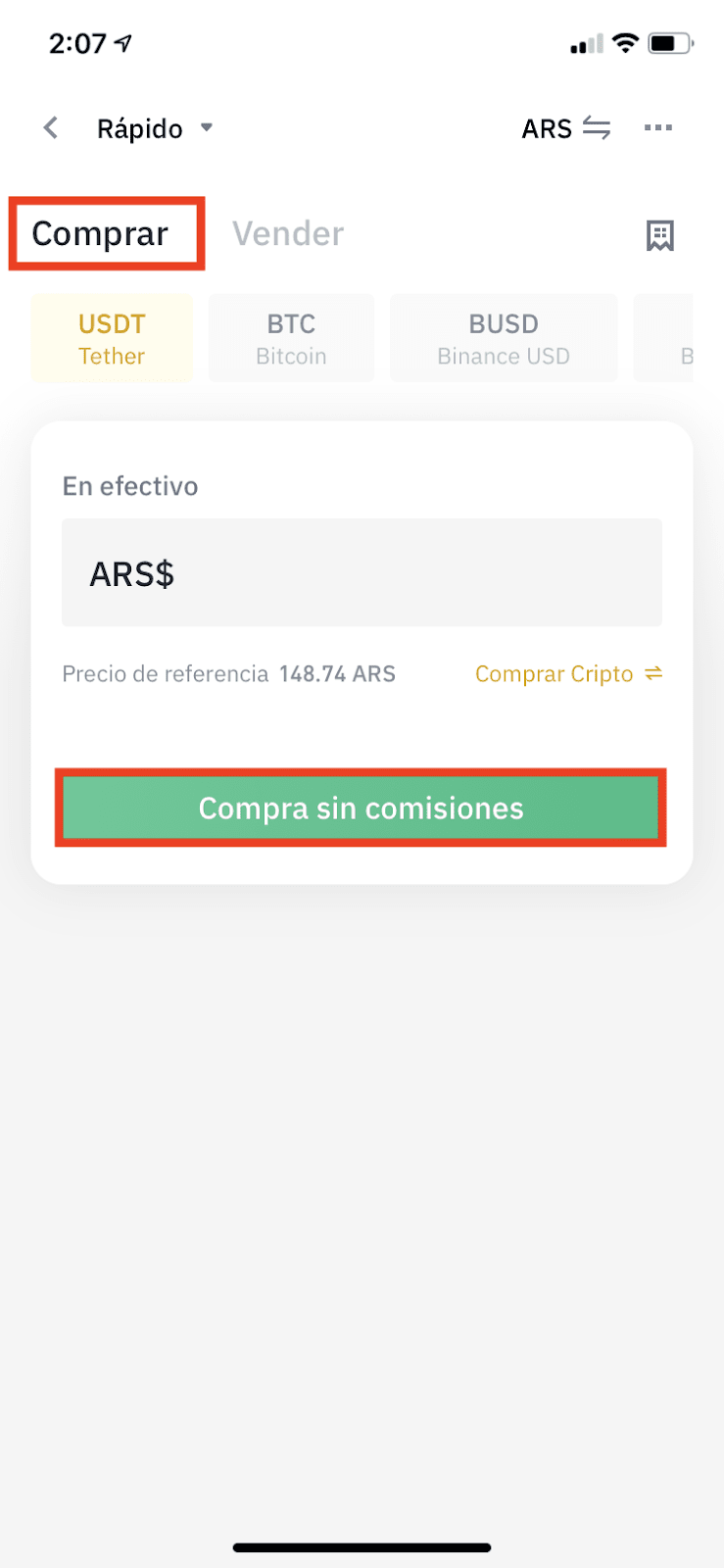This screenshot has height=1568, width=724.
Task: Open the order history icon
Action: pos(660,235)
